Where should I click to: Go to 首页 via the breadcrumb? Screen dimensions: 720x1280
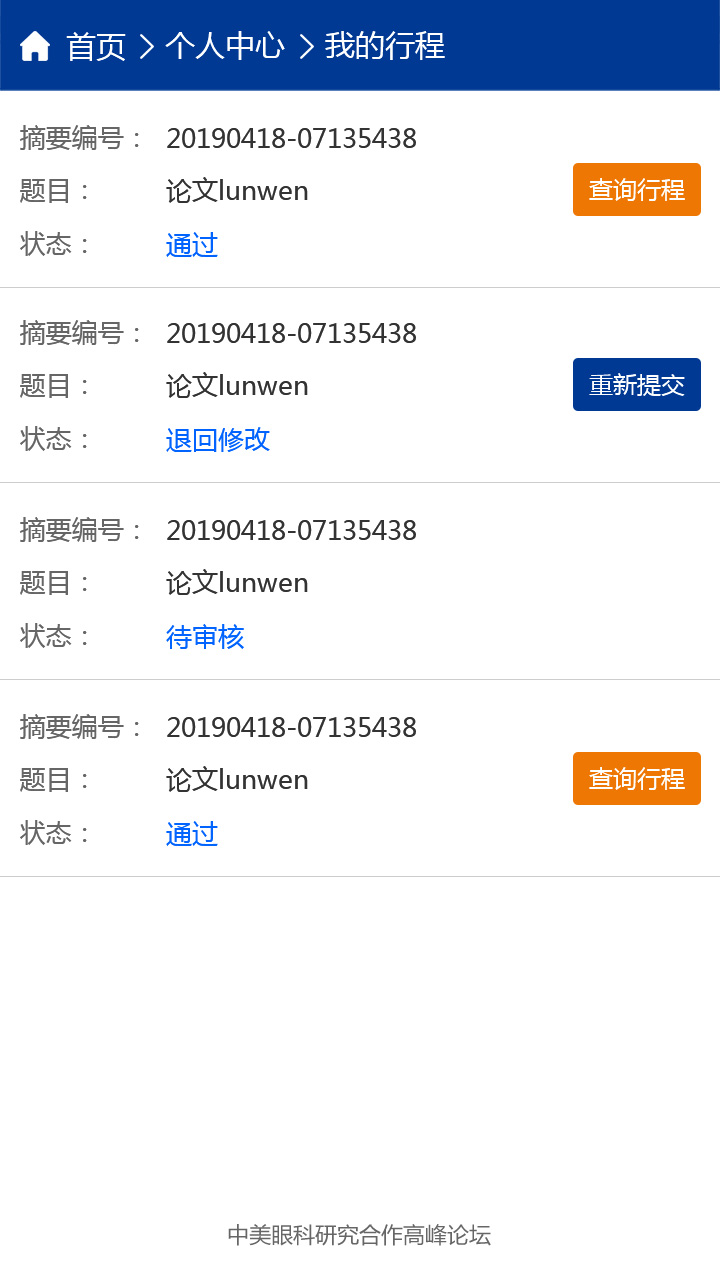(96, 46)
